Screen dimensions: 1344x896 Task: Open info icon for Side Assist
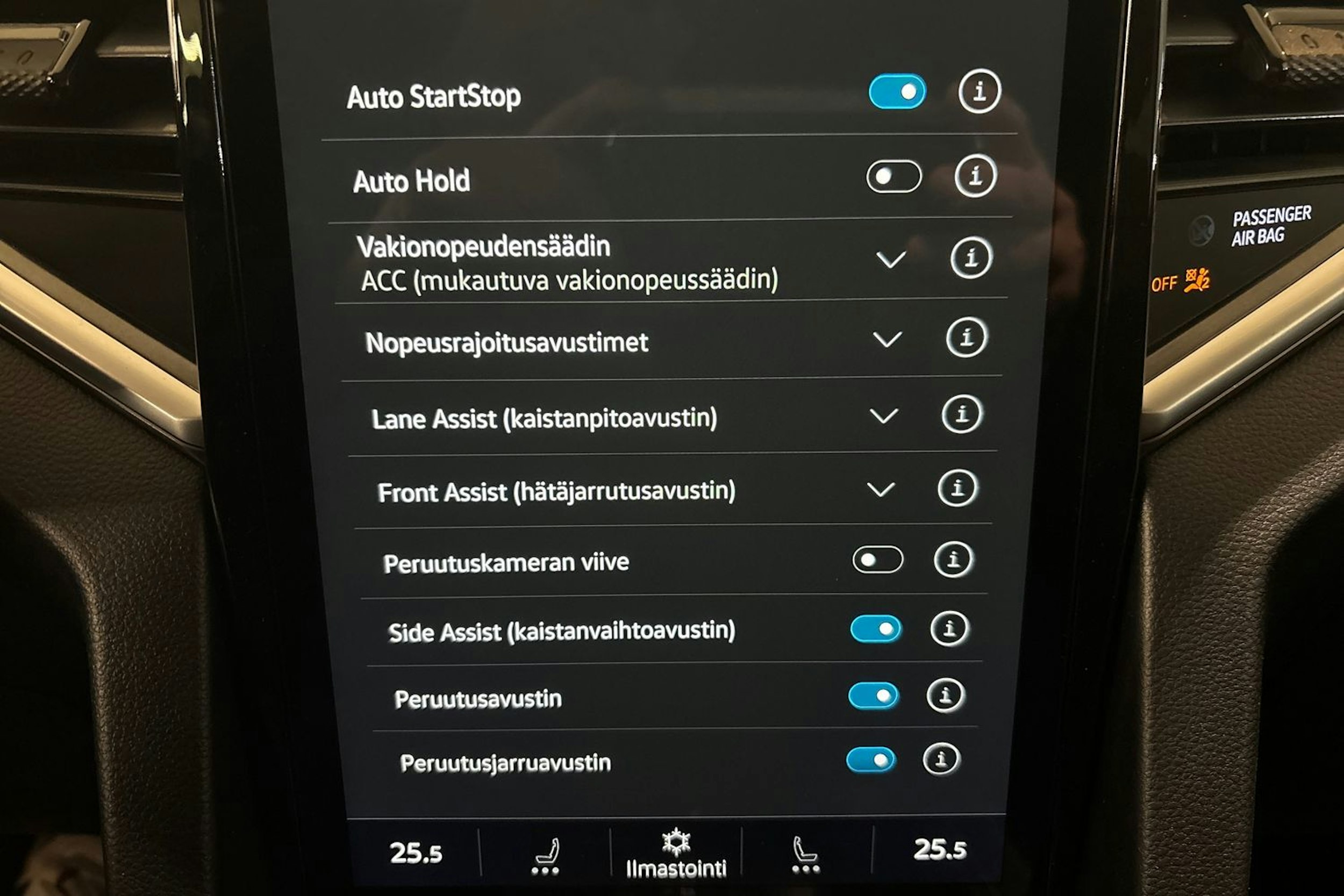click(x=949, y=628)
